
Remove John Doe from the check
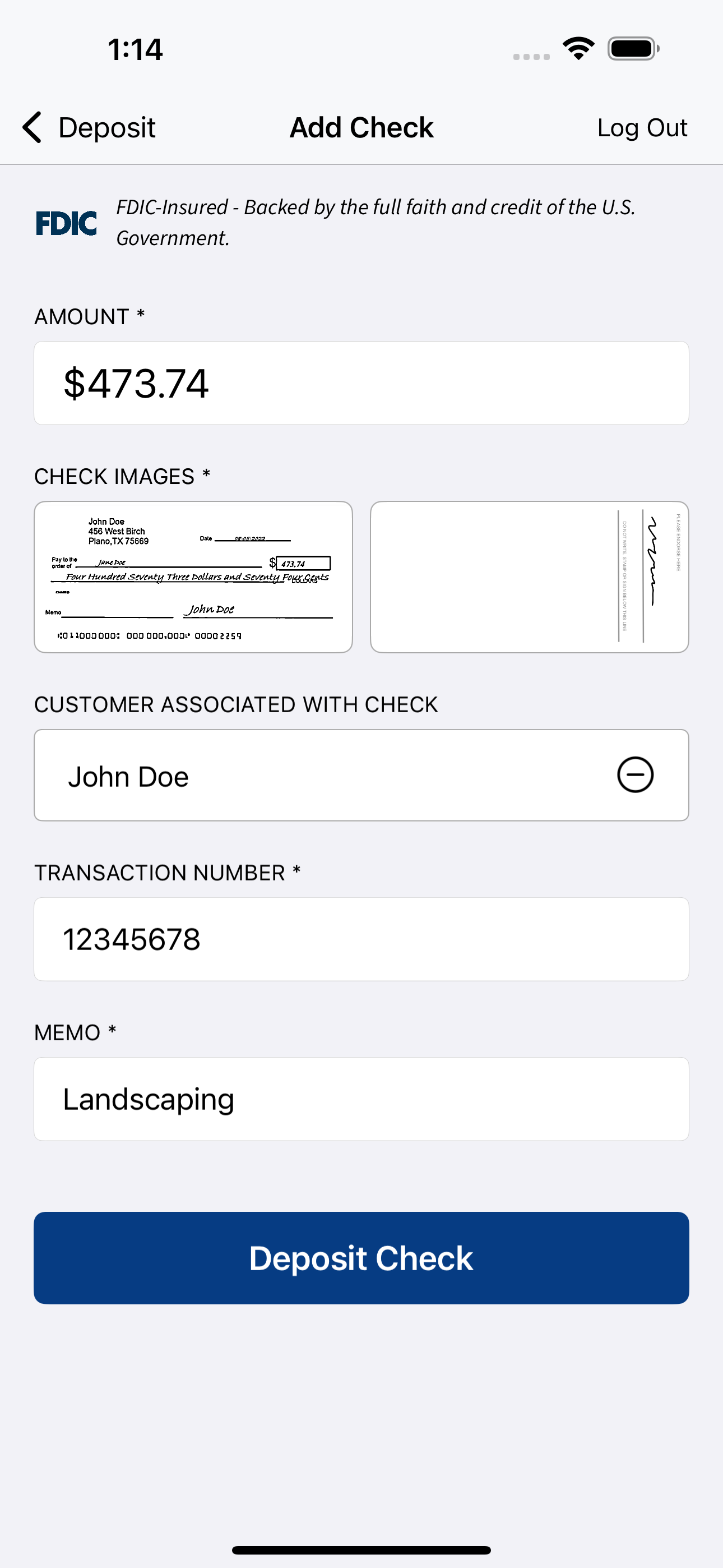(x=636, y=775)
